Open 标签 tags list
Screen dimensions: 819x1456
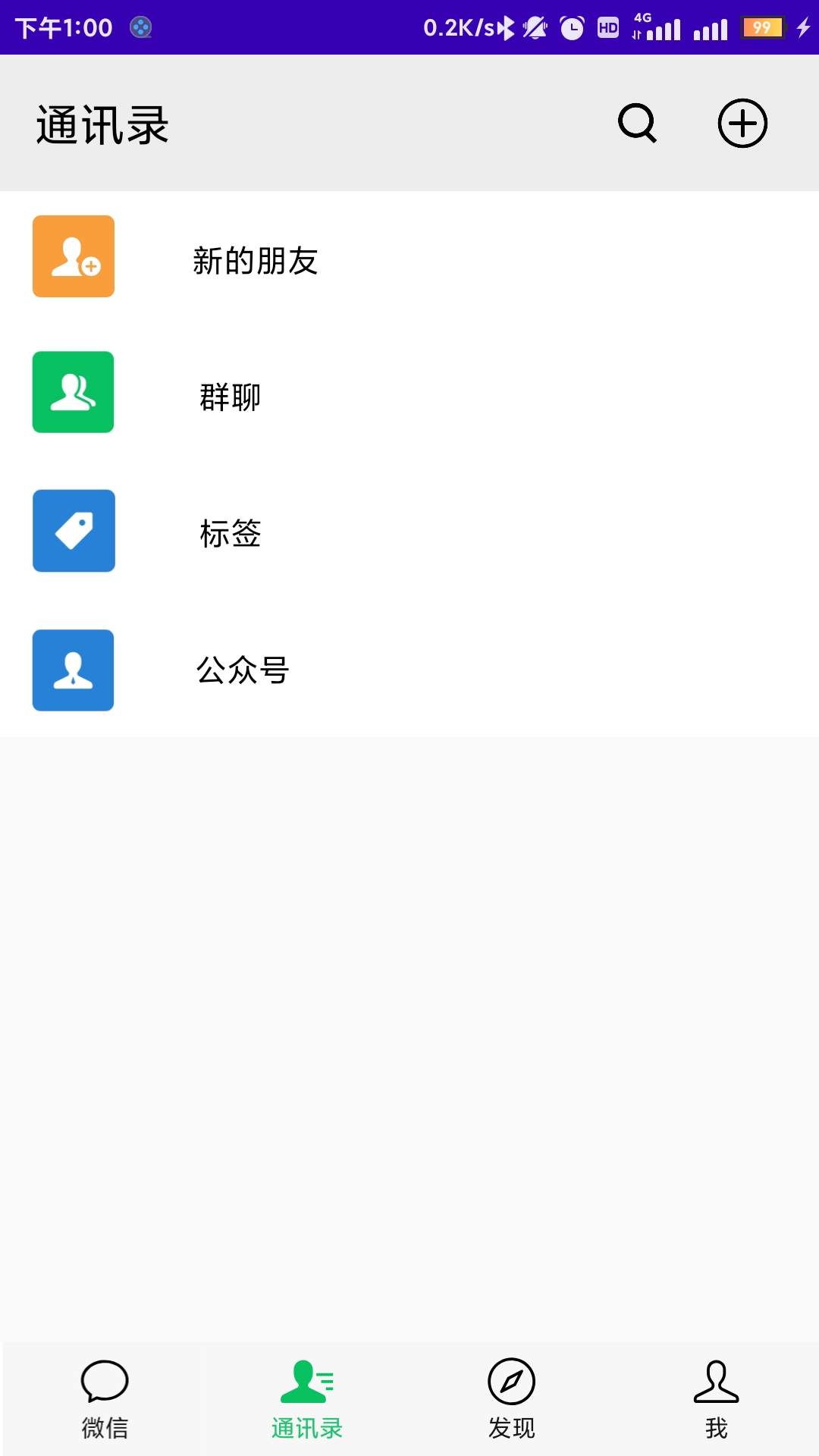(x=409, y=531)
